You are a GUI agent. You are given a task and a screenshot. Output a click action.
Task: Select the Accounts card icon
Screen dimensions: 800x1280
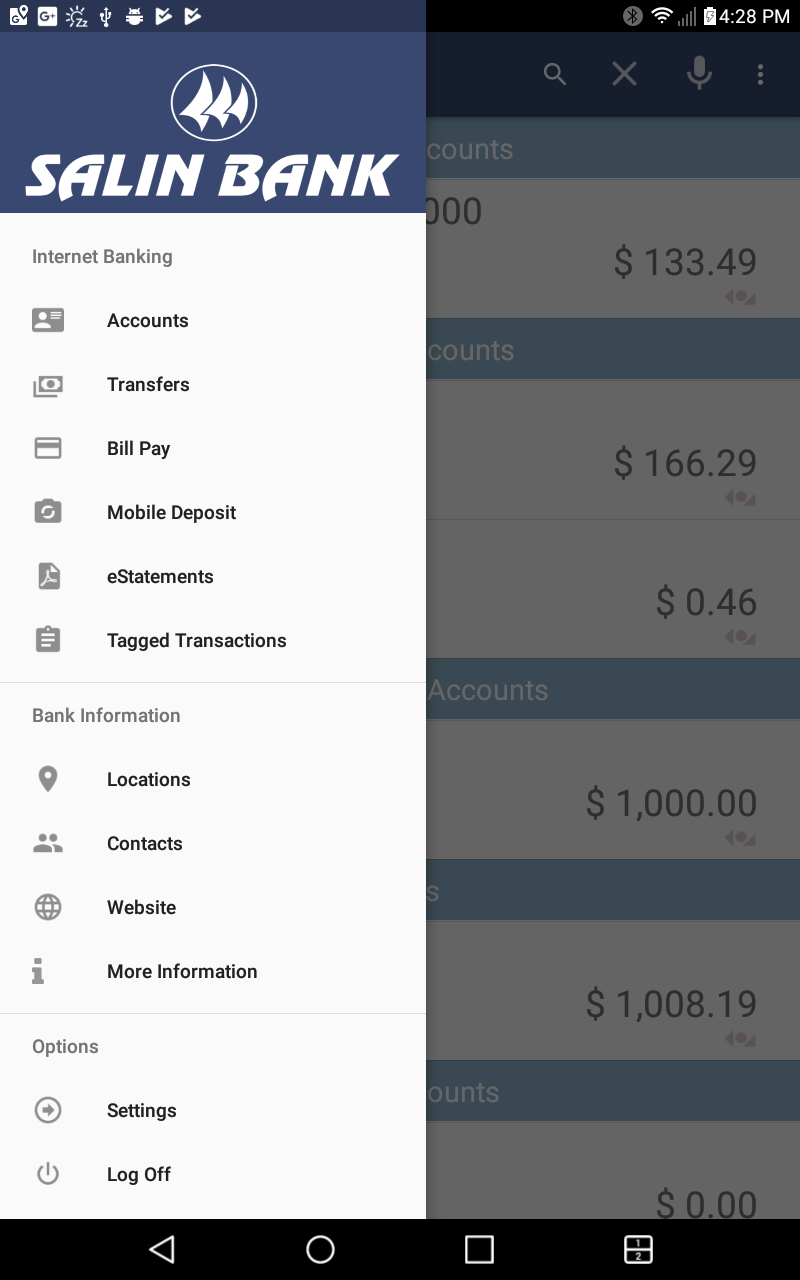pyautogui.click(x=47, y=320)
